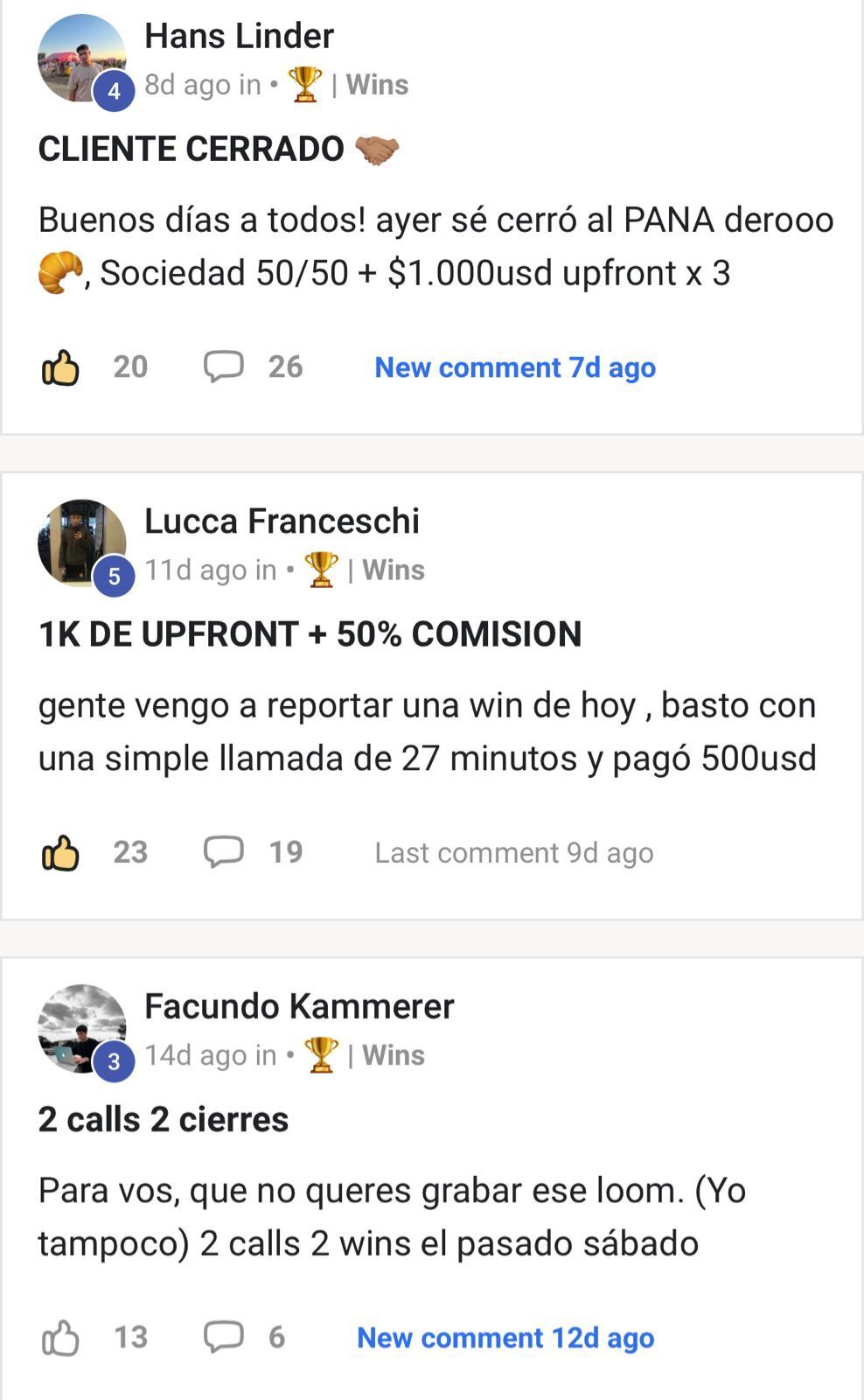Open comments on Hans Linder's post
Screen dimensions: 864x1400
point(224,367)
